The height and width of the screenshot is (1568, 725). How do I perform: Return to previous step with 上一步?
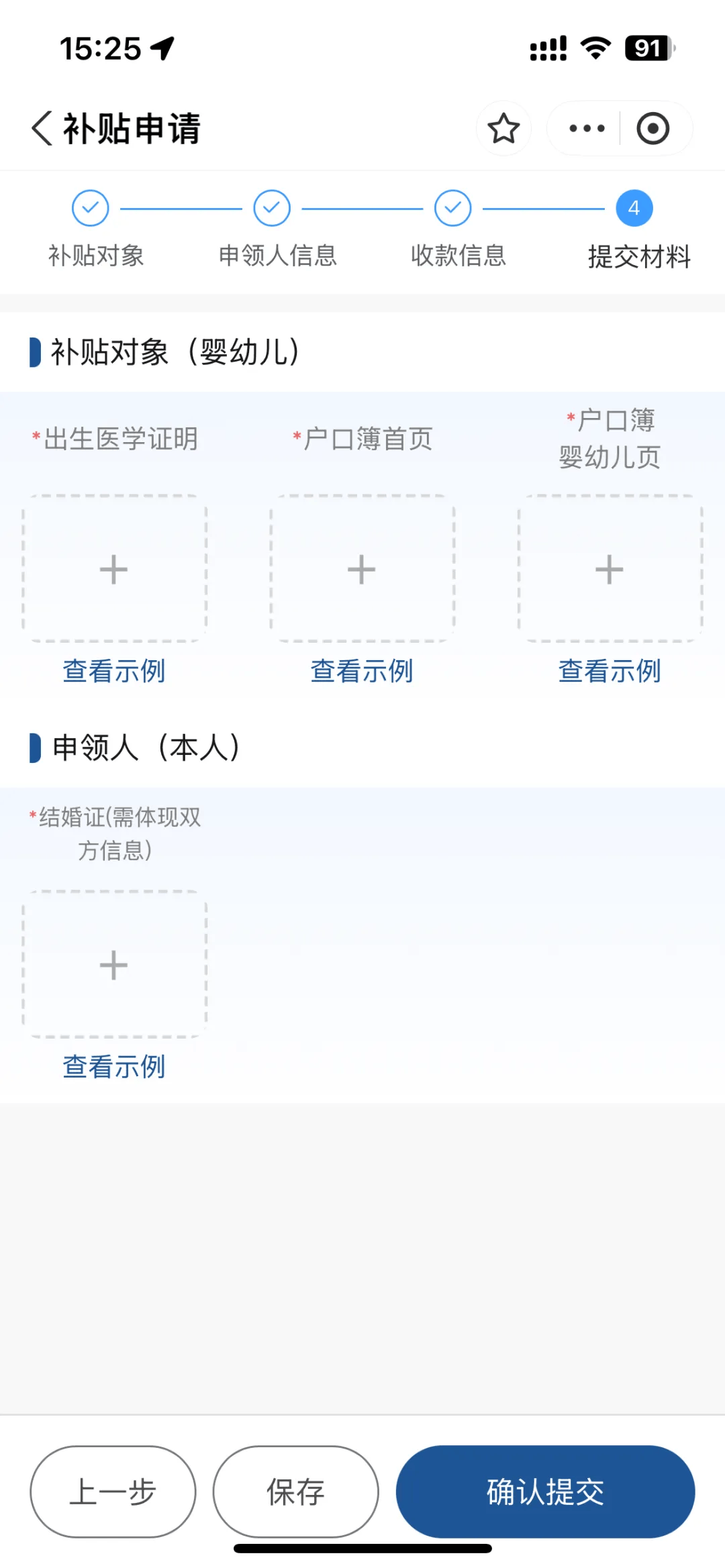click(113, 1492)
